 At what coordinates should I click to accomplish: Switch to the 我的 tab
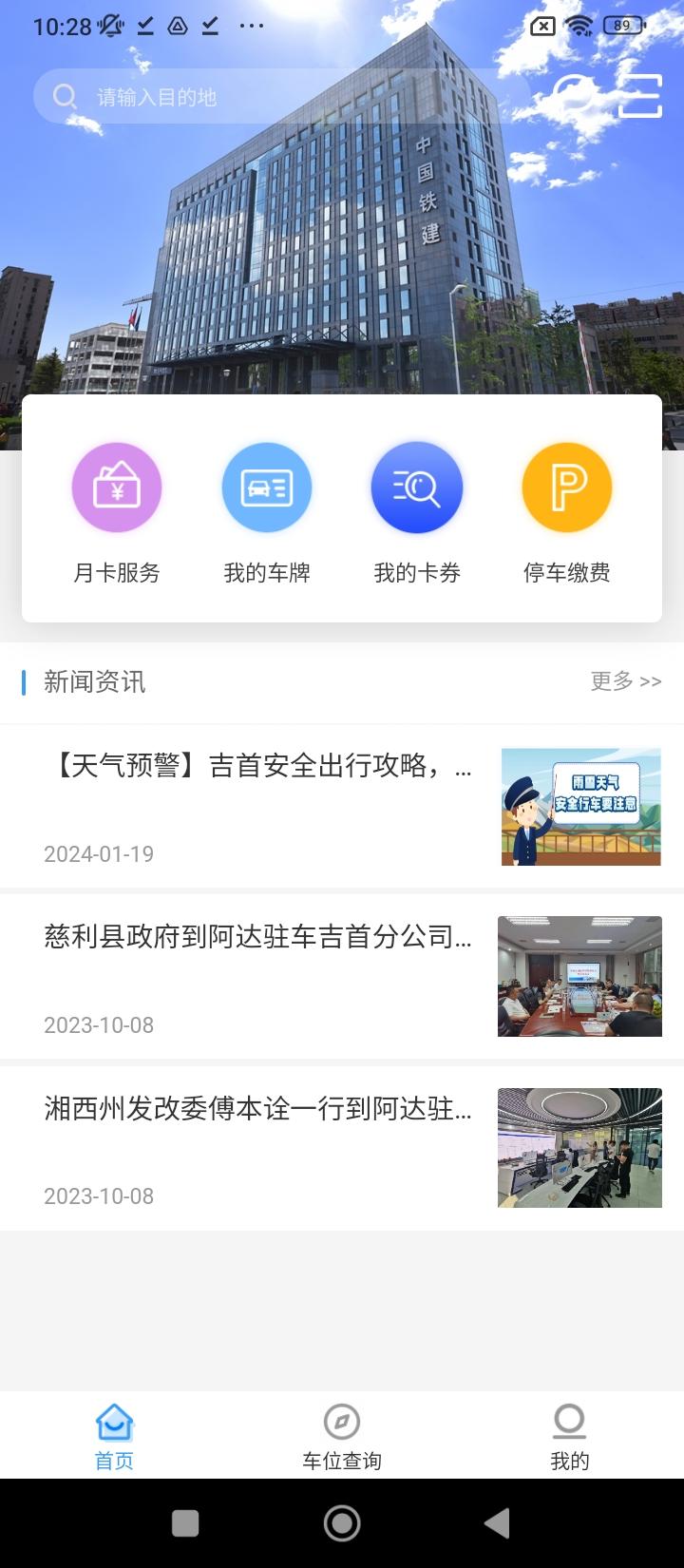coord(570,1435)
